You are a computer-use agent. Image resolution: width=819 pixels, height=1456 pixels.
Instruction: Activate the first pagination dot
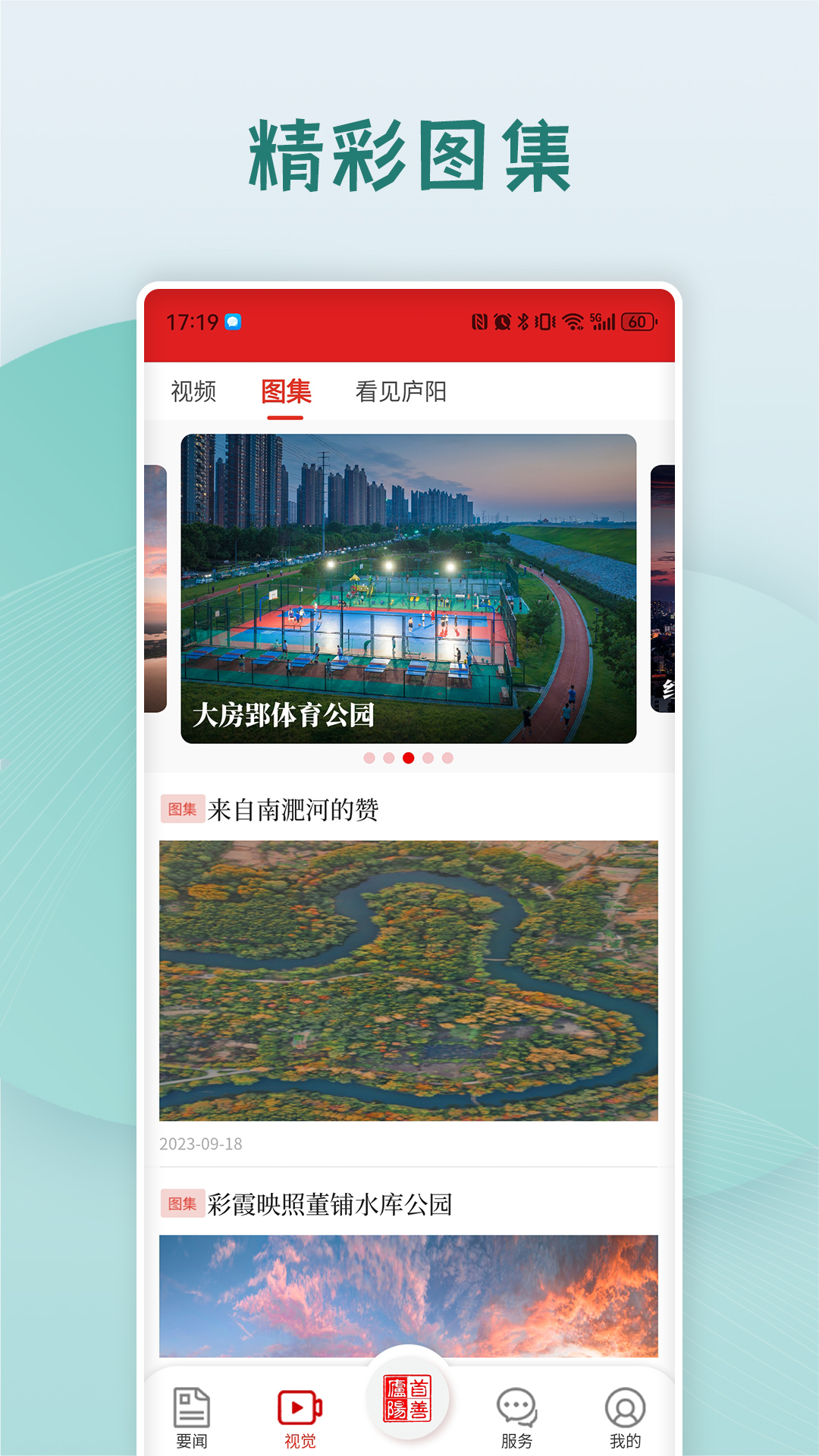[369, 757]
